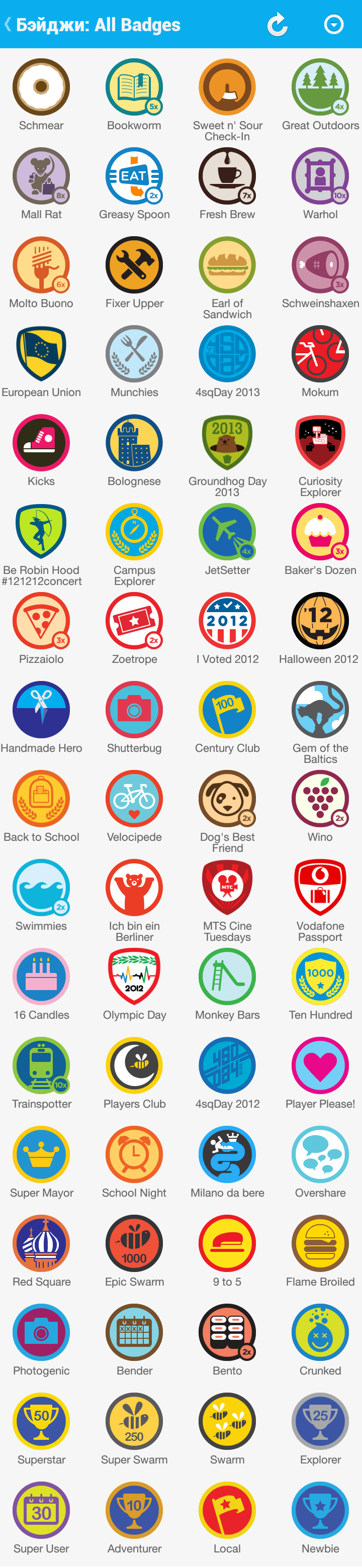This screenshot has width=362, height=1568.
Task: Go back from the All Badges screen
Action: tap(9, 24)
